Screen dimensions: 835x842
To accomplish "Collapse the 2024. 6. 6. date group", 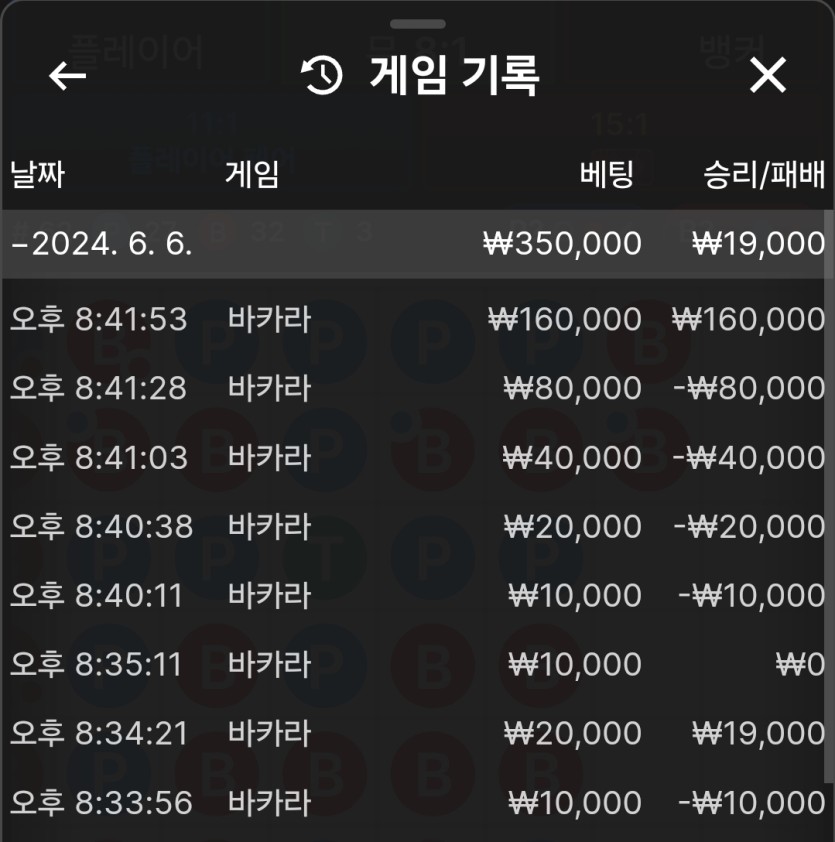I will (100, 243).
